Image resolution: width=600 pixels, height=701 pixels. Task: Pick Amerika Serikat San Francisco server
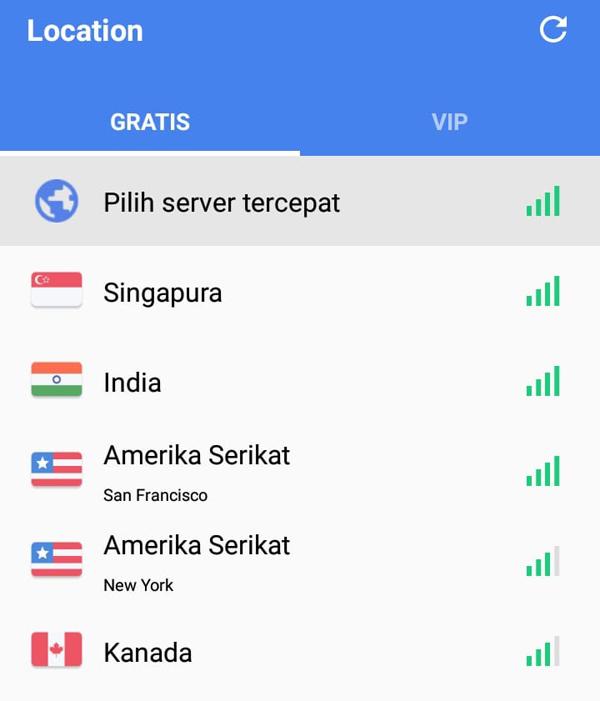click(197, 470)
